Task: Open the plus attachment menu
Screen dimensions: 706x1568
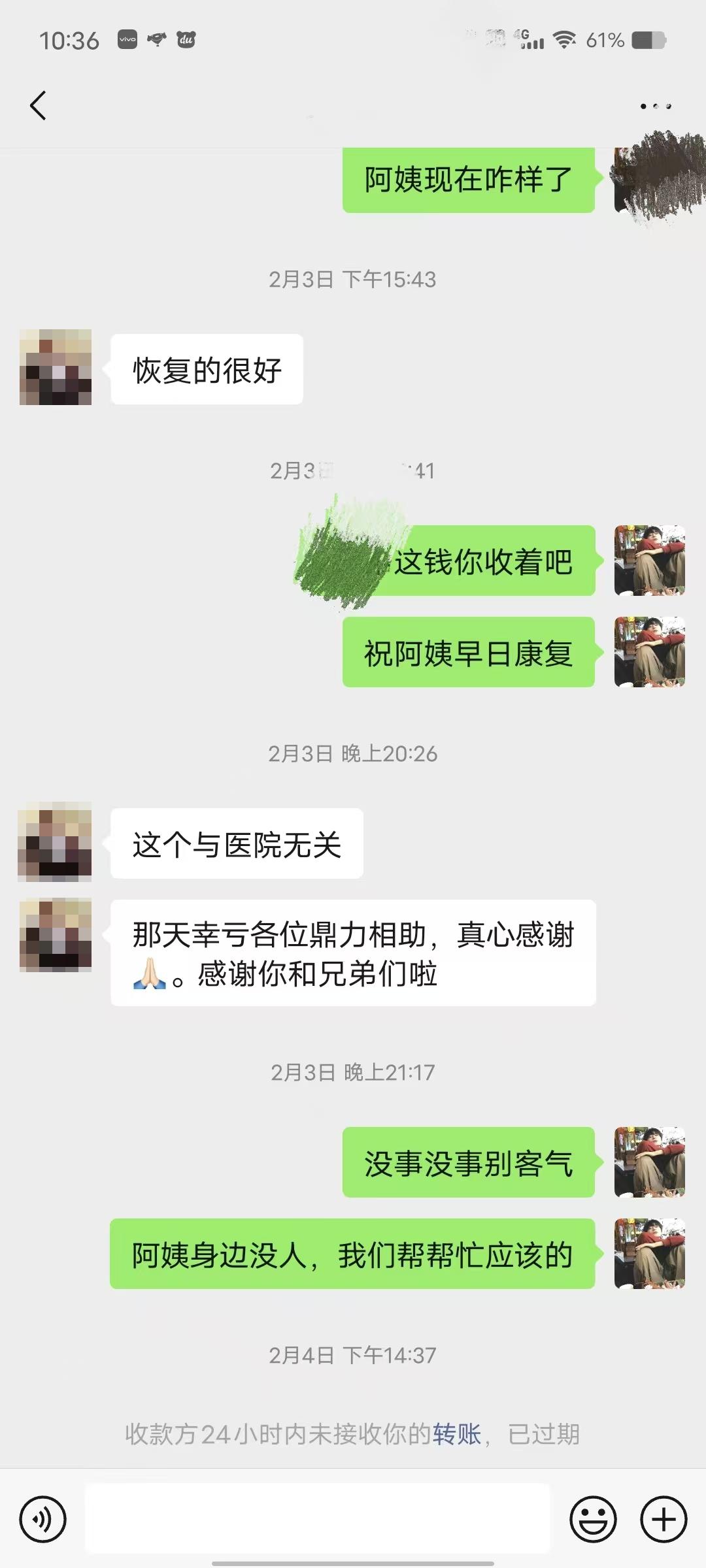Action: (x=663, y=1520)
